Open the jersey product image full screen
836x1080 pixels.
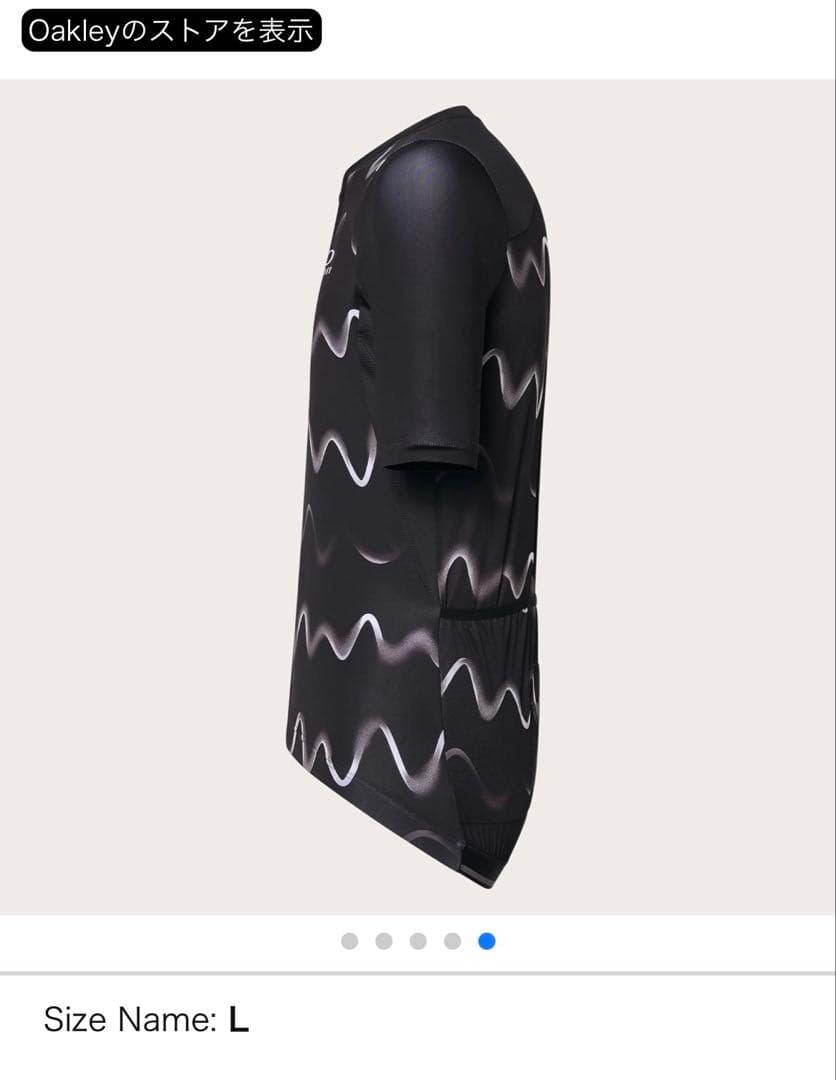(418, 495)
